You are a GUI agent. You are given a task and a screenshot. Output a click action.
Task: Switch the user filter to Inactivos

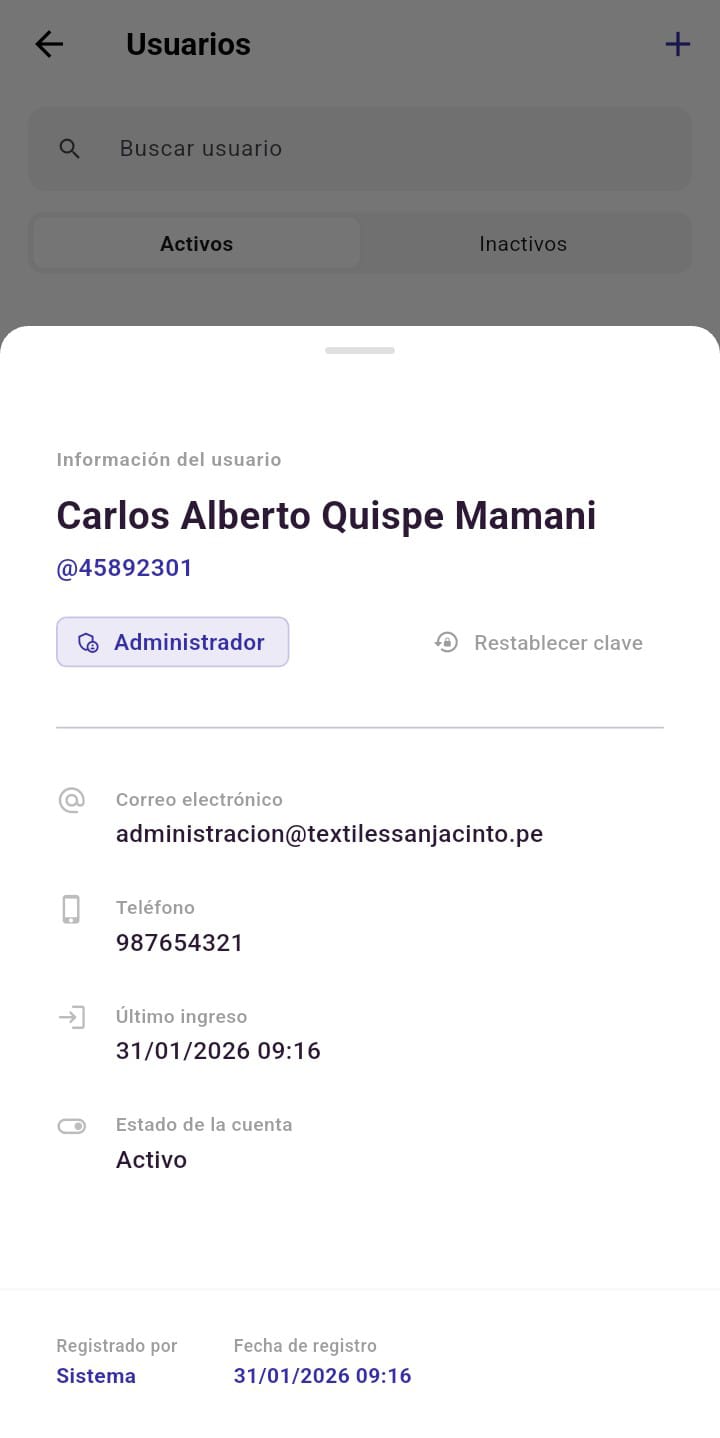(523, 243)
